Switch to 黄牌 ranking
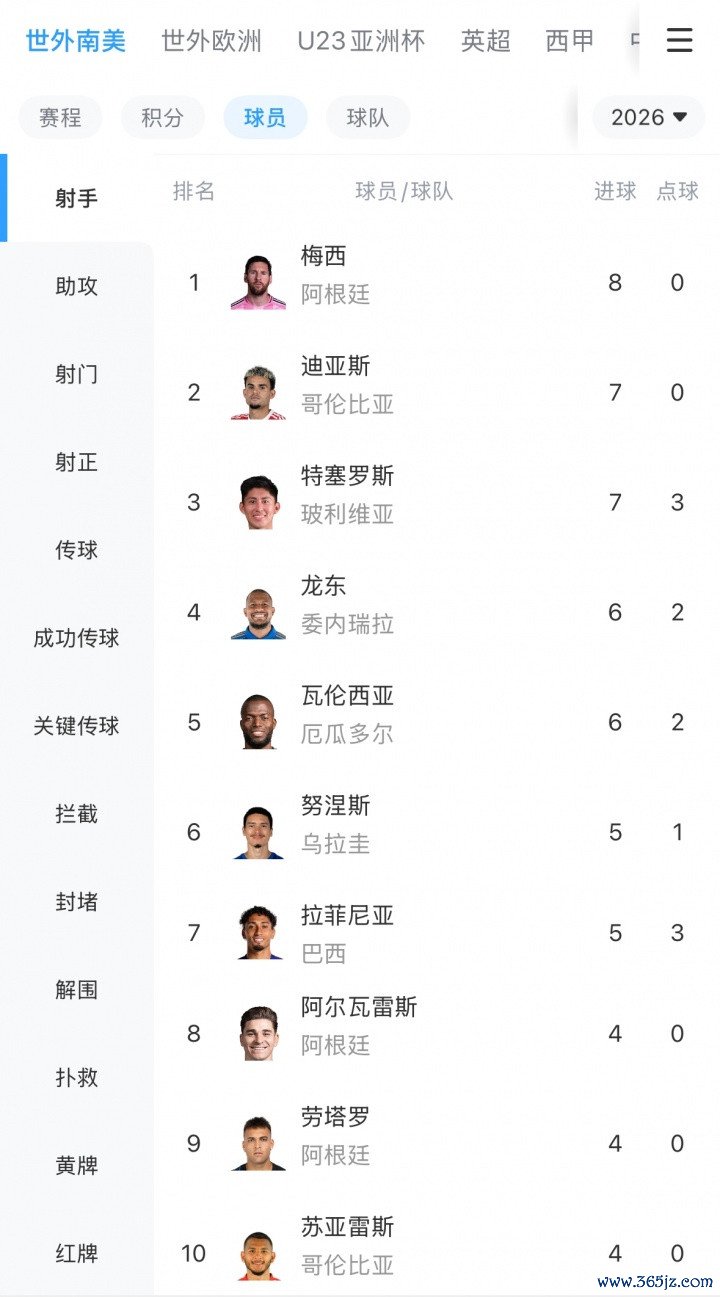720x1297 pixels. pyautogui.click(x=77, y=1166)
